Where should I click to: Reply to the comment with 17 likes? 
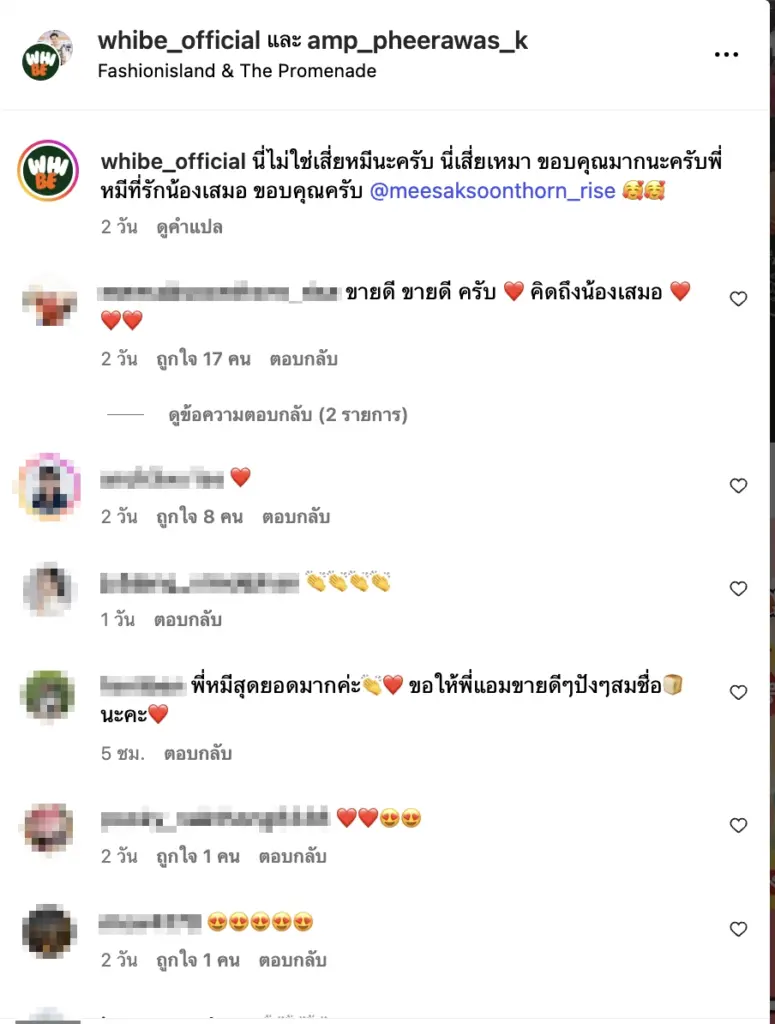pos(303,359)
